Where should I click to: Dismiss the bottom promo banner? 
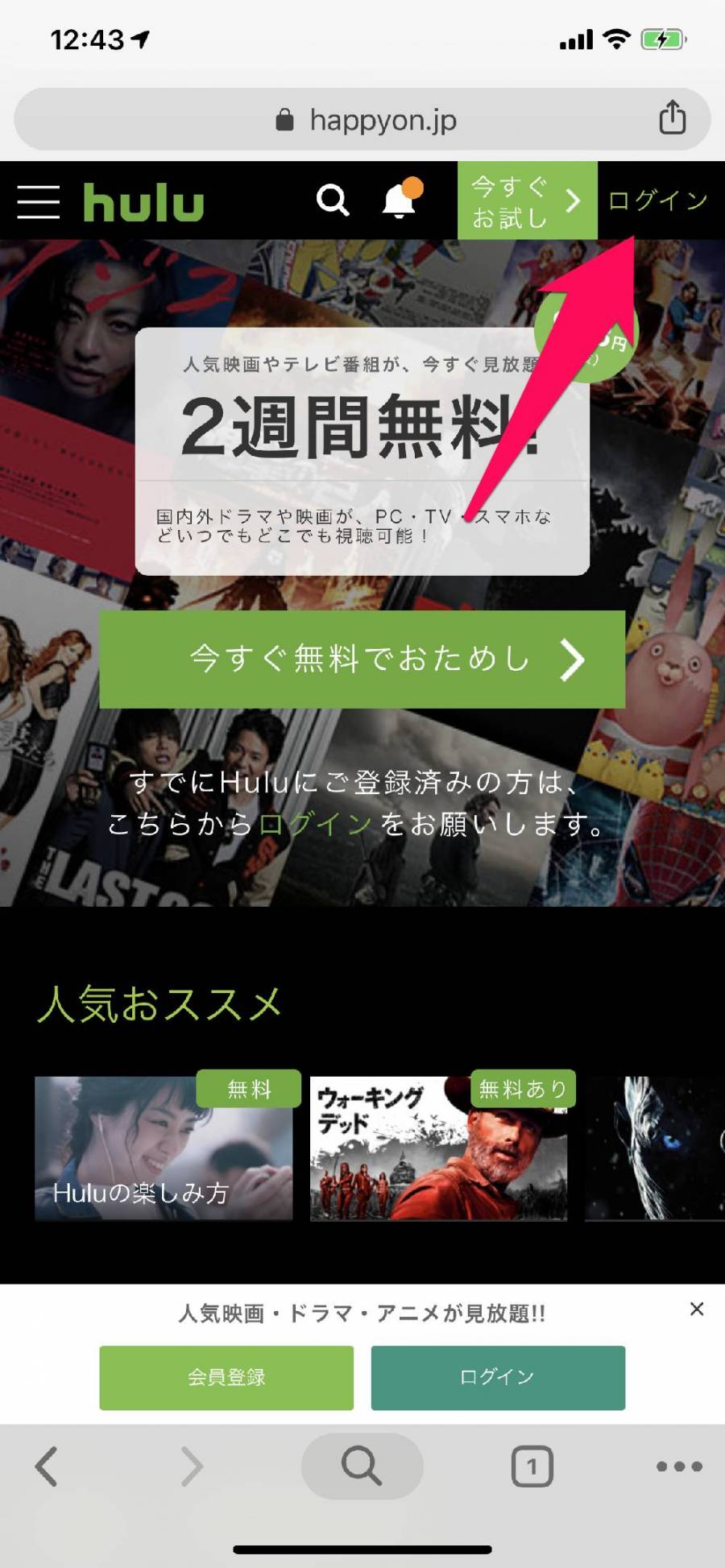point(697,1309)
